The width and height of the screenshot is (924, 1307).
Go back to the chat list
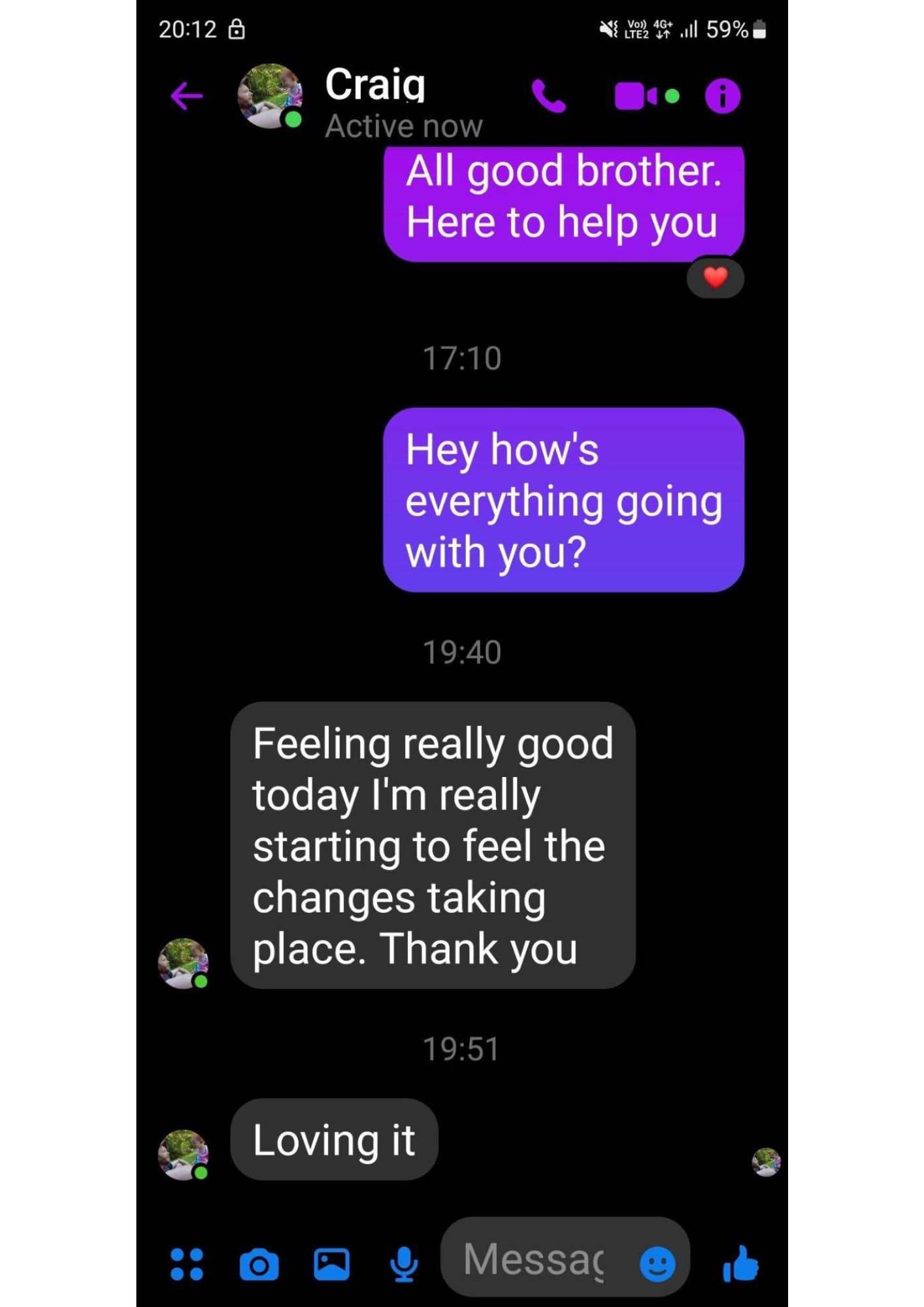(x=186, y=97)
